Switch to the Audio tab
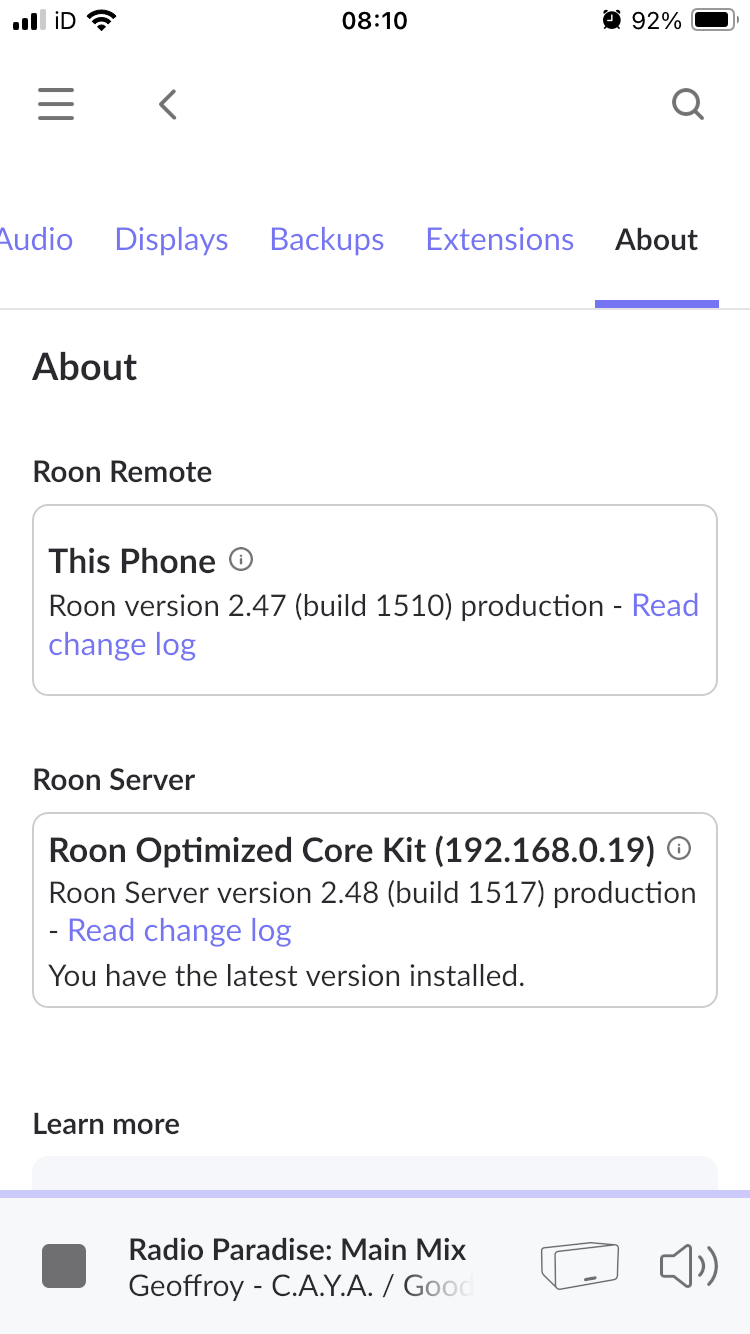Screen dimensions: 750x1334 [x=37, y=240]
